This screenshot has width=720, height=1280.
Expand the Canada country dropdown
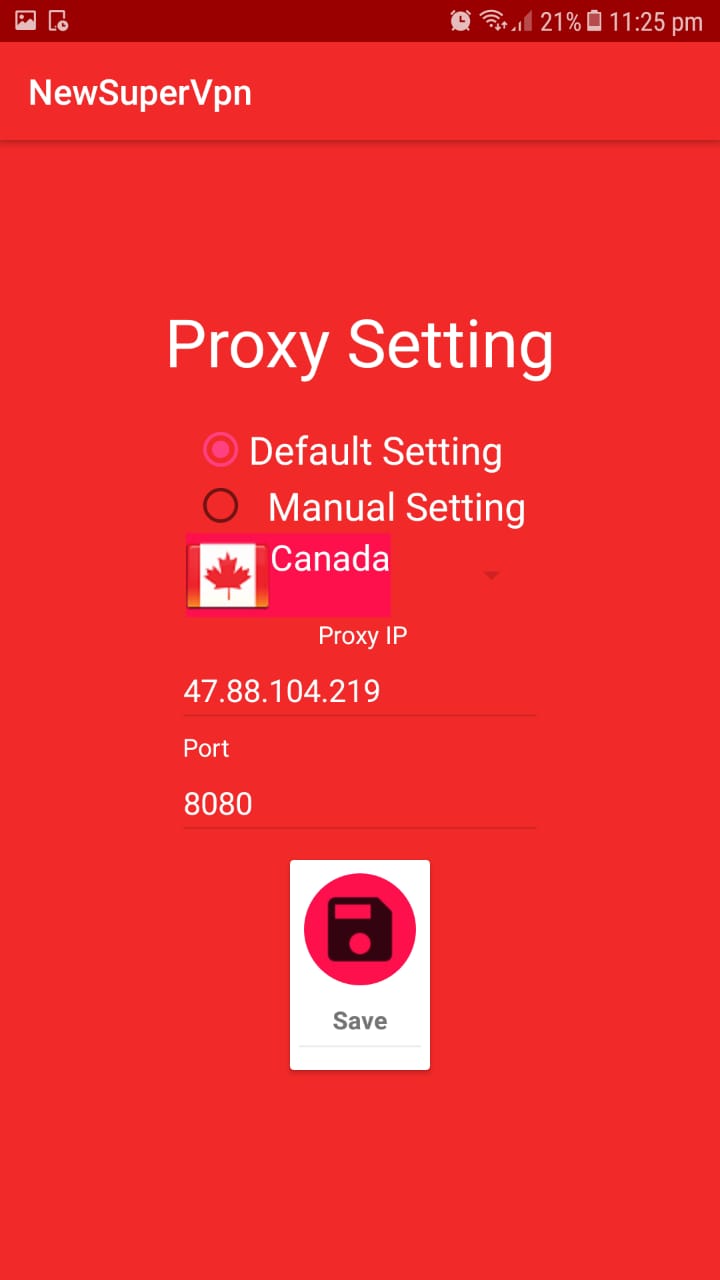[490, 575]
